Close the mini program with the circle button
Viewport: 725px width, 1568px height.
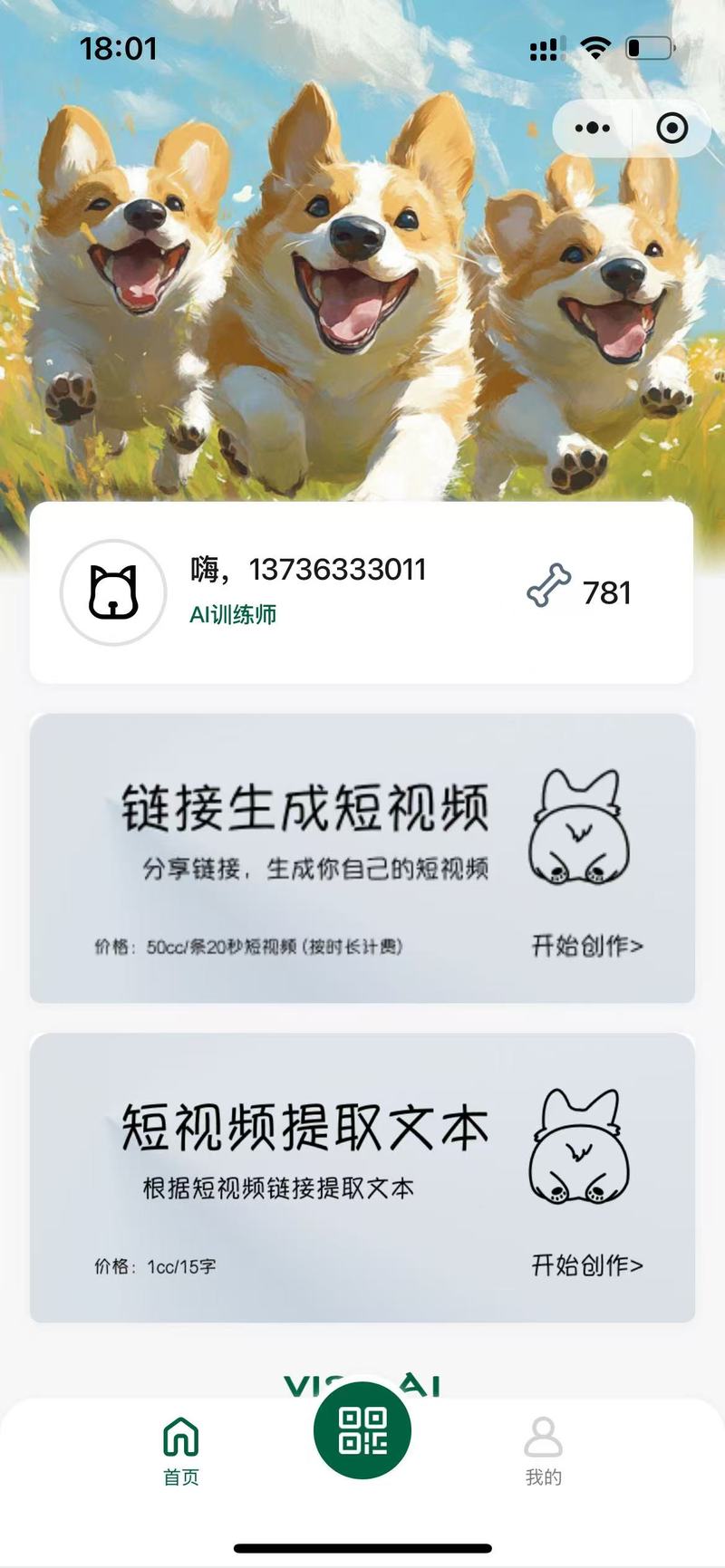[672, 128]
